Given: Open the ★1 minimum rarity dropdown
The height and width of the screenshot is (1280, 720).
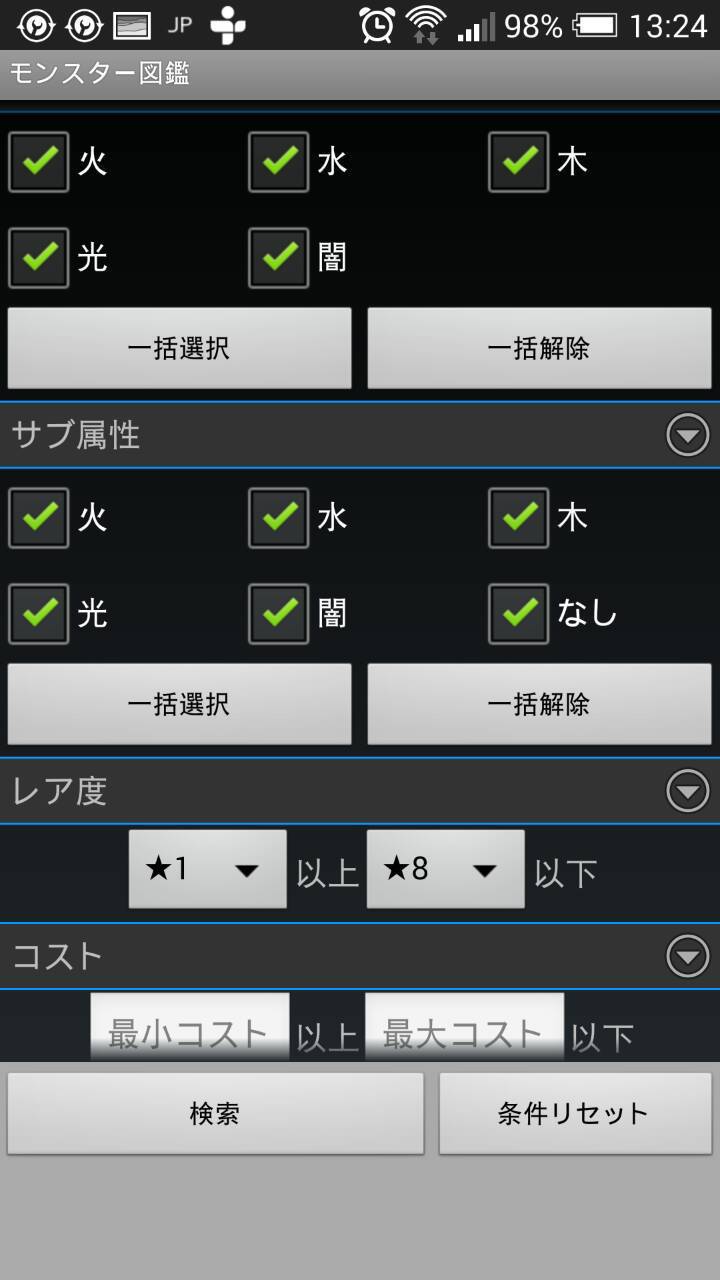Looking at the screenshot, I should 208,869.
